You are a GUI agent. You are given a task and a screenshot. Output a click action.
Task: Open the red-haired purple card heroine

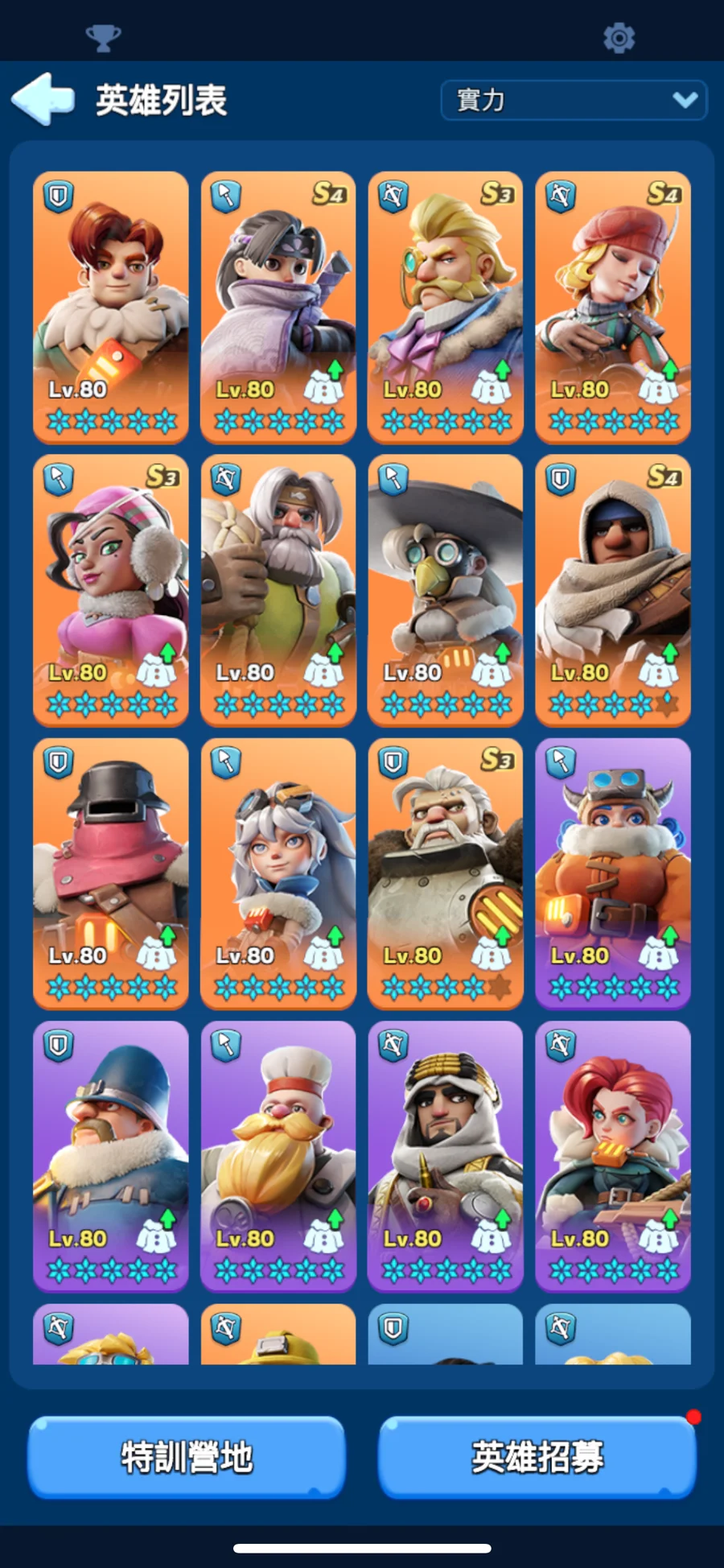point(613,1156)
